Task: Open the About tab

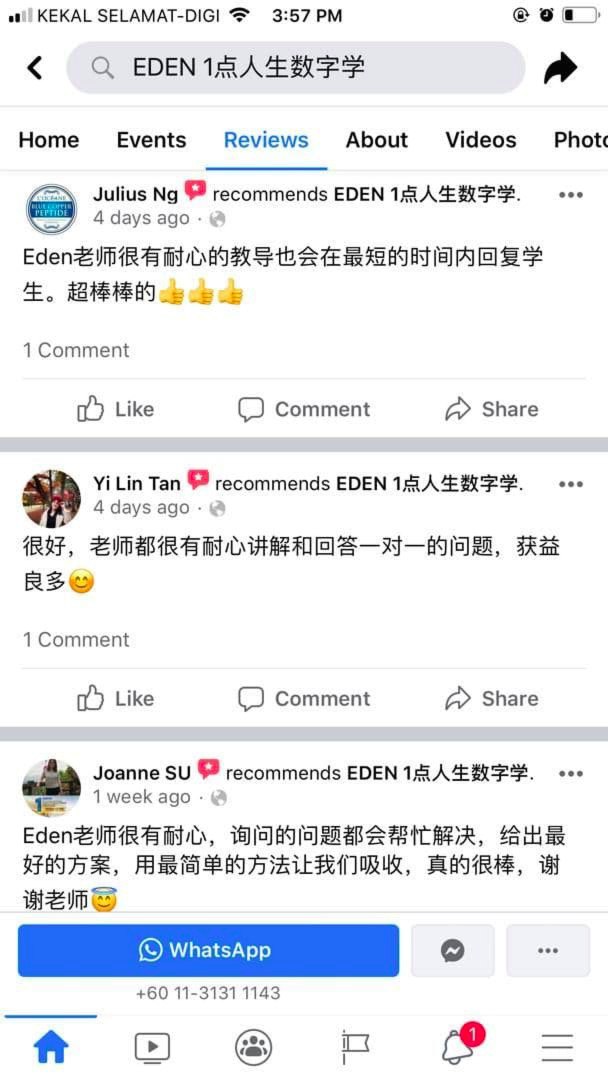Action: (x=377, y=140)
